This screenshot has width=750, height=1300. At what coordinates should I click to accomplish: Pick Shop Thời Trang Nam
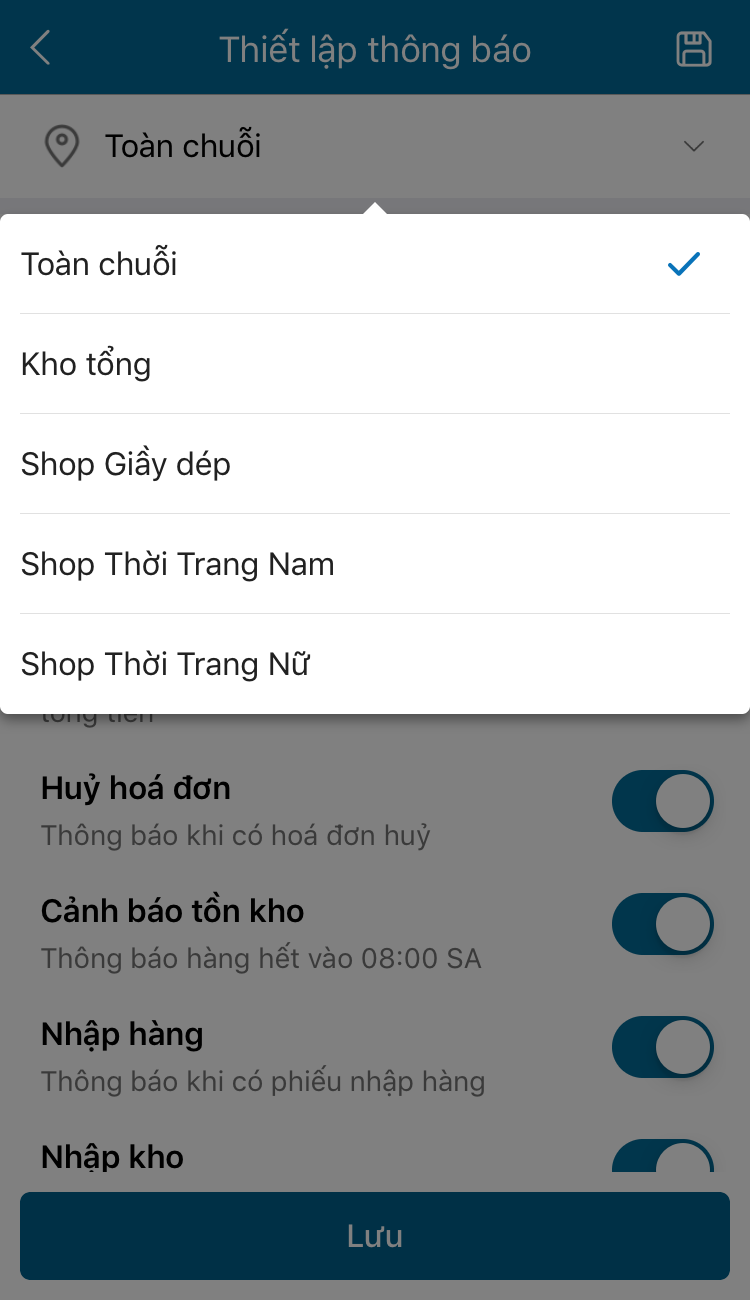[x=374, y=564]
